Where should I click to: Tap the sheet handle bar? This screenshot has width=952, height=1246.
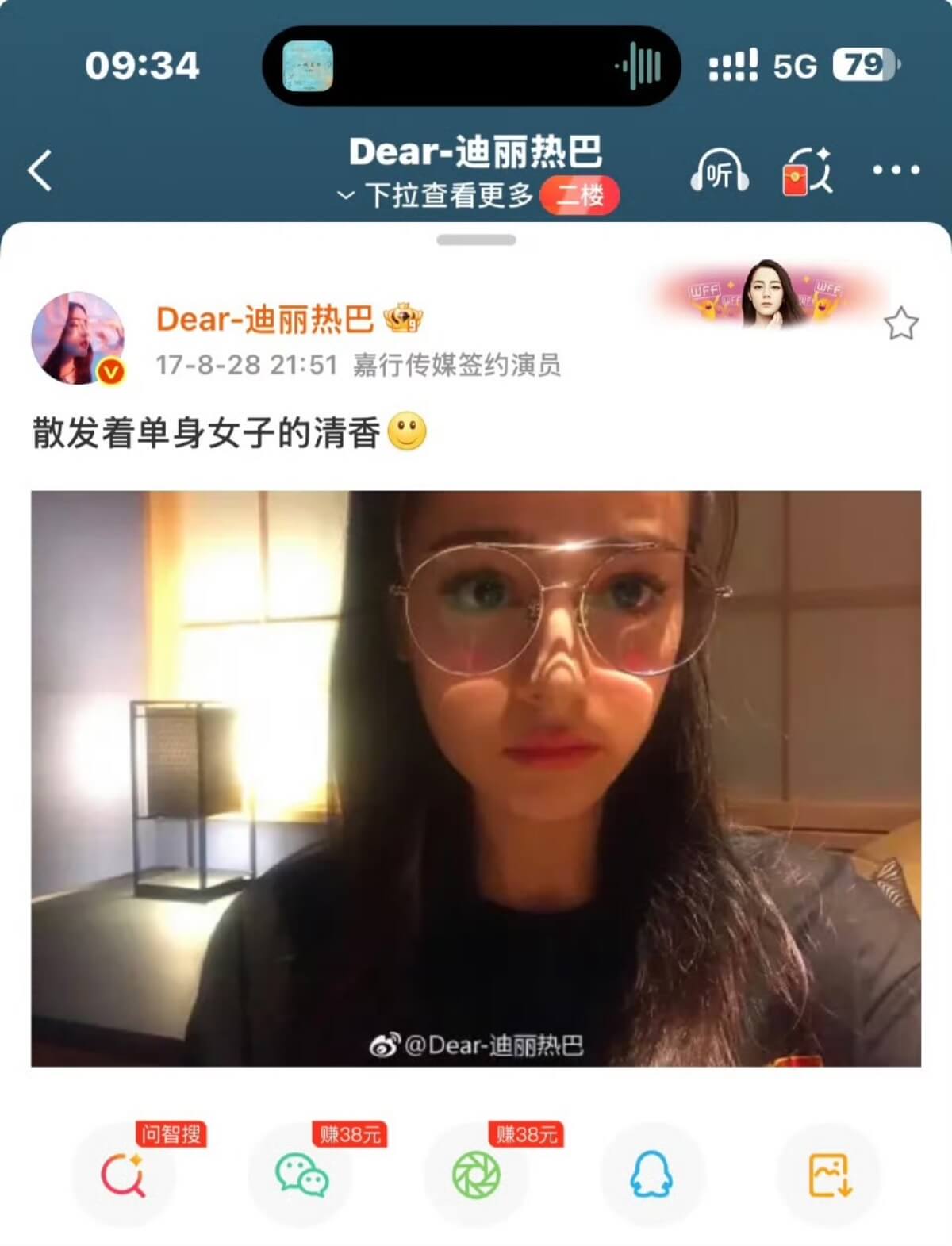476,240
